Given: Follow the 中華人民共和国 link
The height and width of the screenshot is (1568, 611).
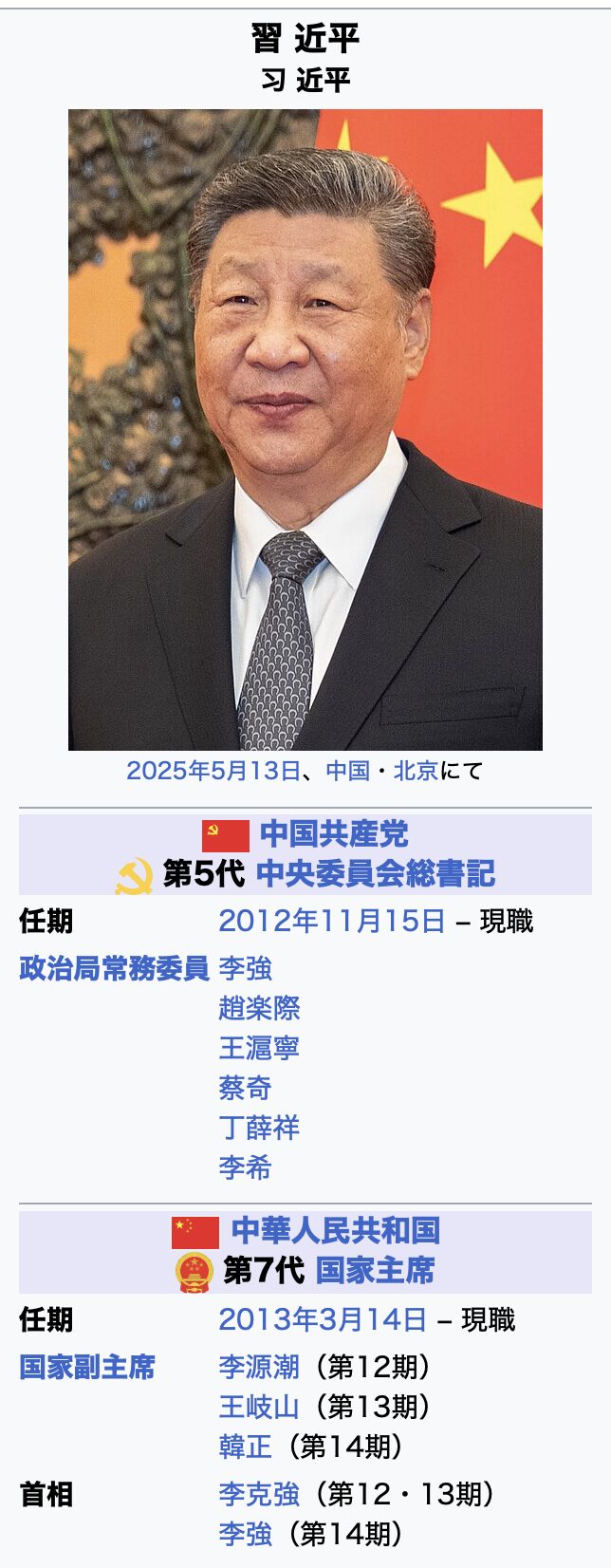Looking at the screenshot, I should coord(336,1230).
